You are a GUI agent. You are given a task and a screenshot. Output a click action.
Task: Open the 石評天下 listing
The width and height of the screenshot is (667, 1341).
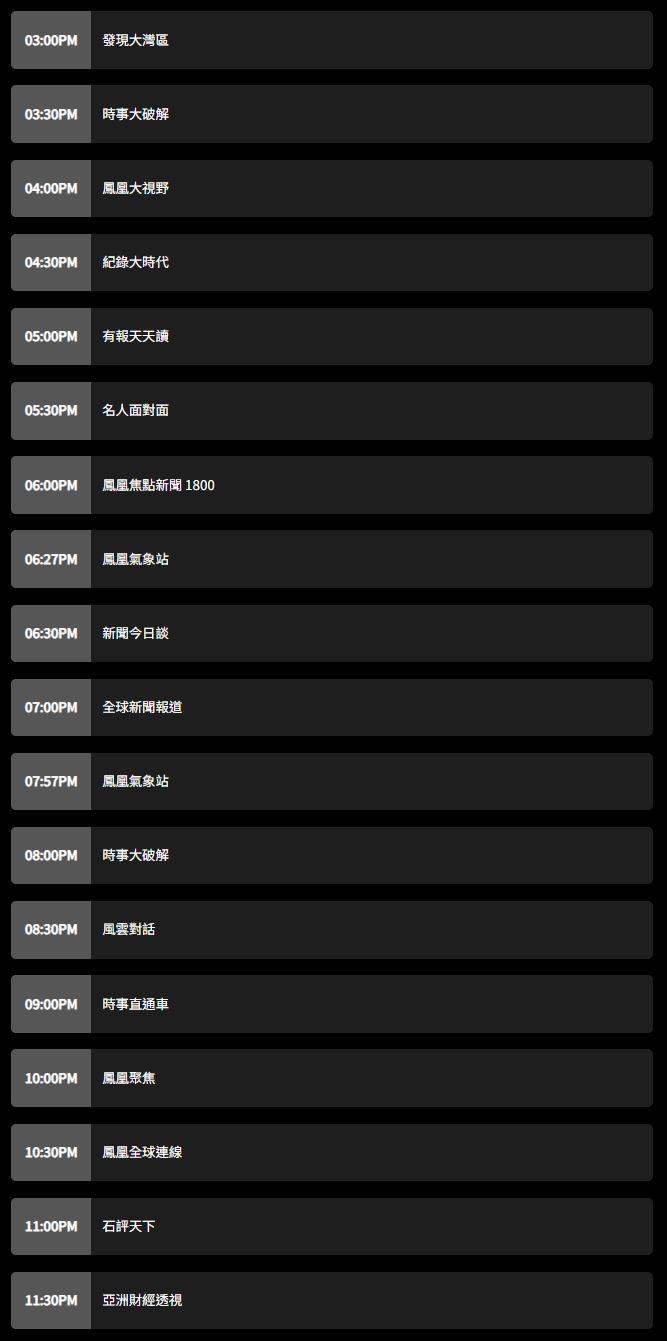(x=129, y=1226)
